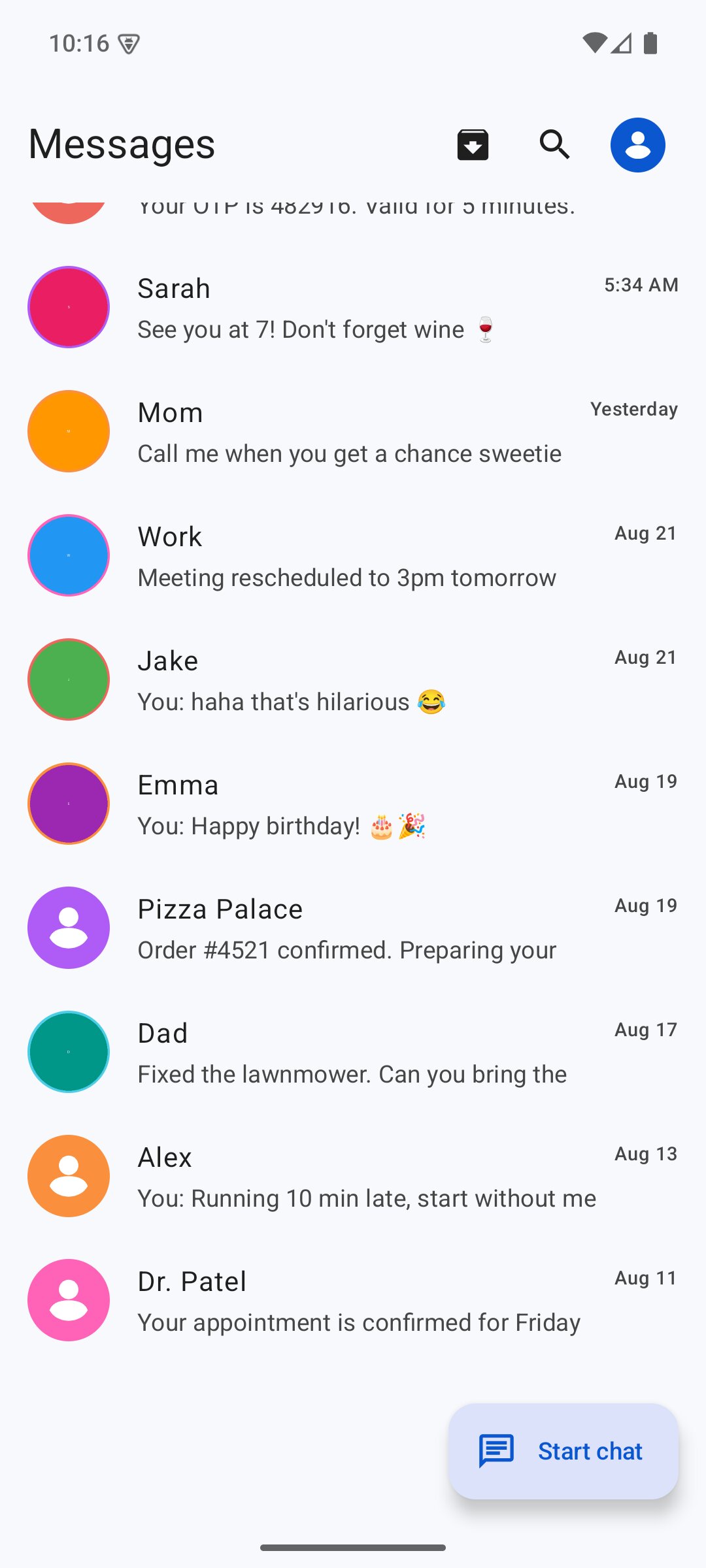Image resolution: width=706 pixels, height=1568 pixels.
Task: Tap the Start chat button
Action: coord(563,1451)
